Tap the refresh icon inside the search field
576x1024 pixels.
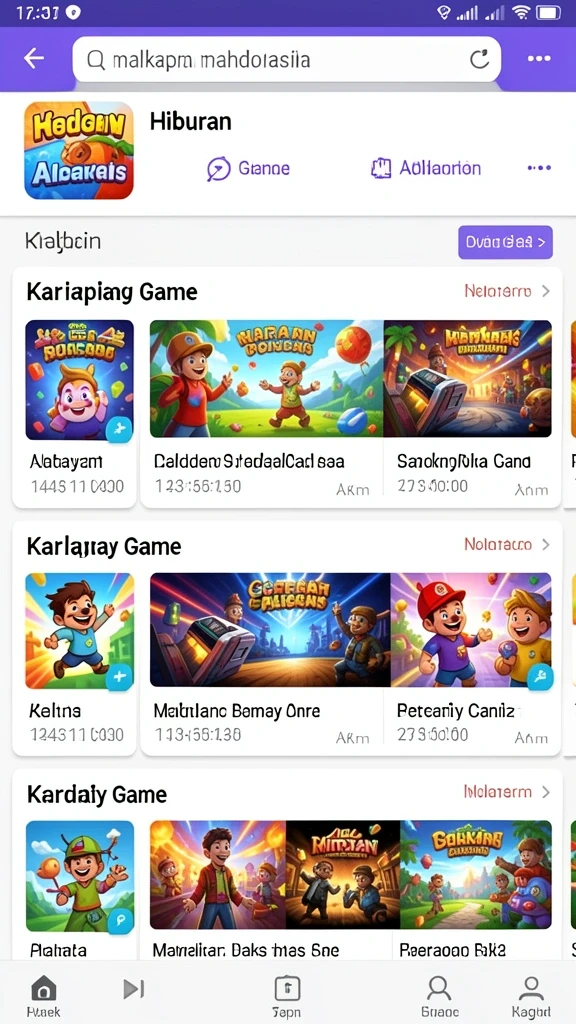[479, 59]
